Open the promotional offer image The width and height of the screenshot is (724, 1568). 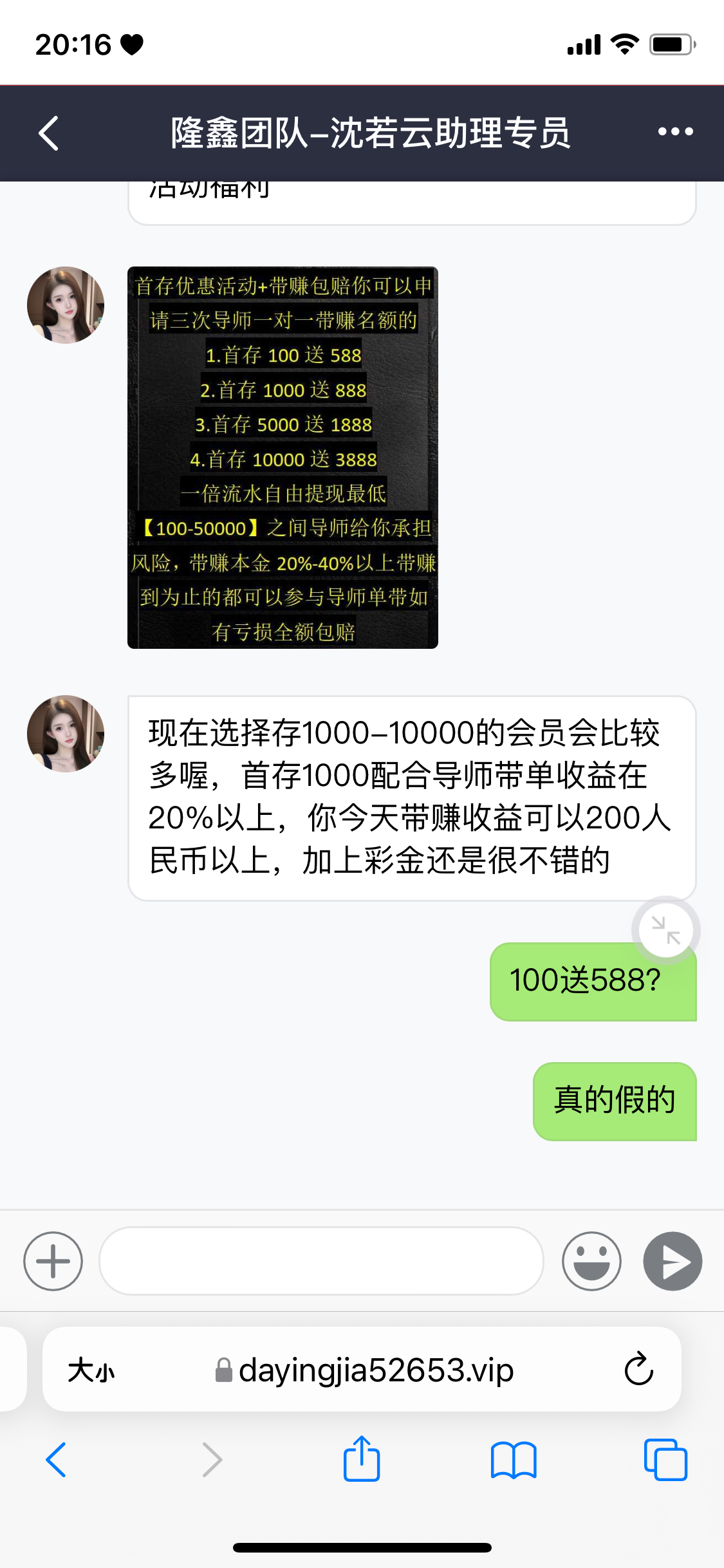[283, 458]
